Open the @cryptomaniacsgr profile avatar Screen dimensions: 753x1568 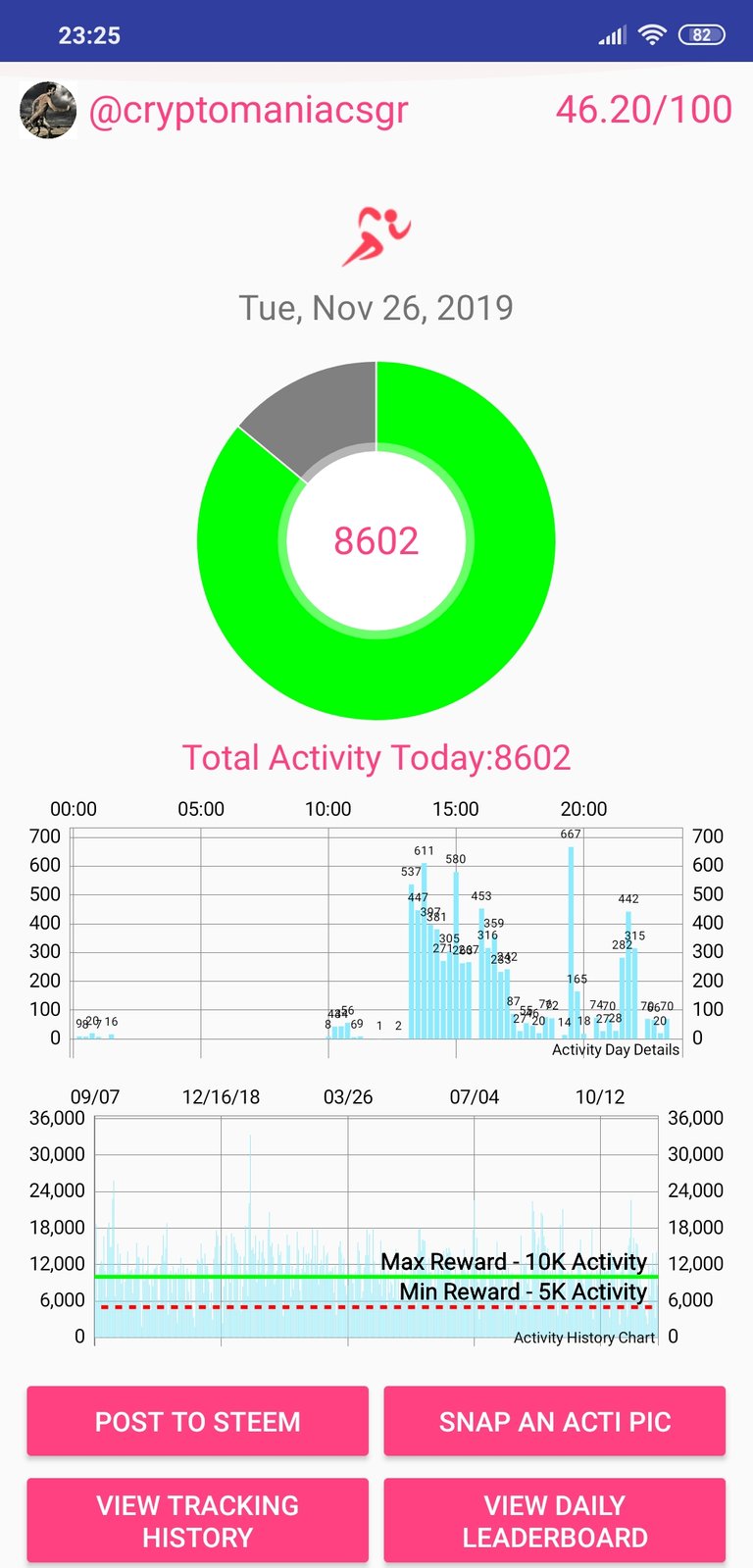pyautogui.click(x=48, y=110)
